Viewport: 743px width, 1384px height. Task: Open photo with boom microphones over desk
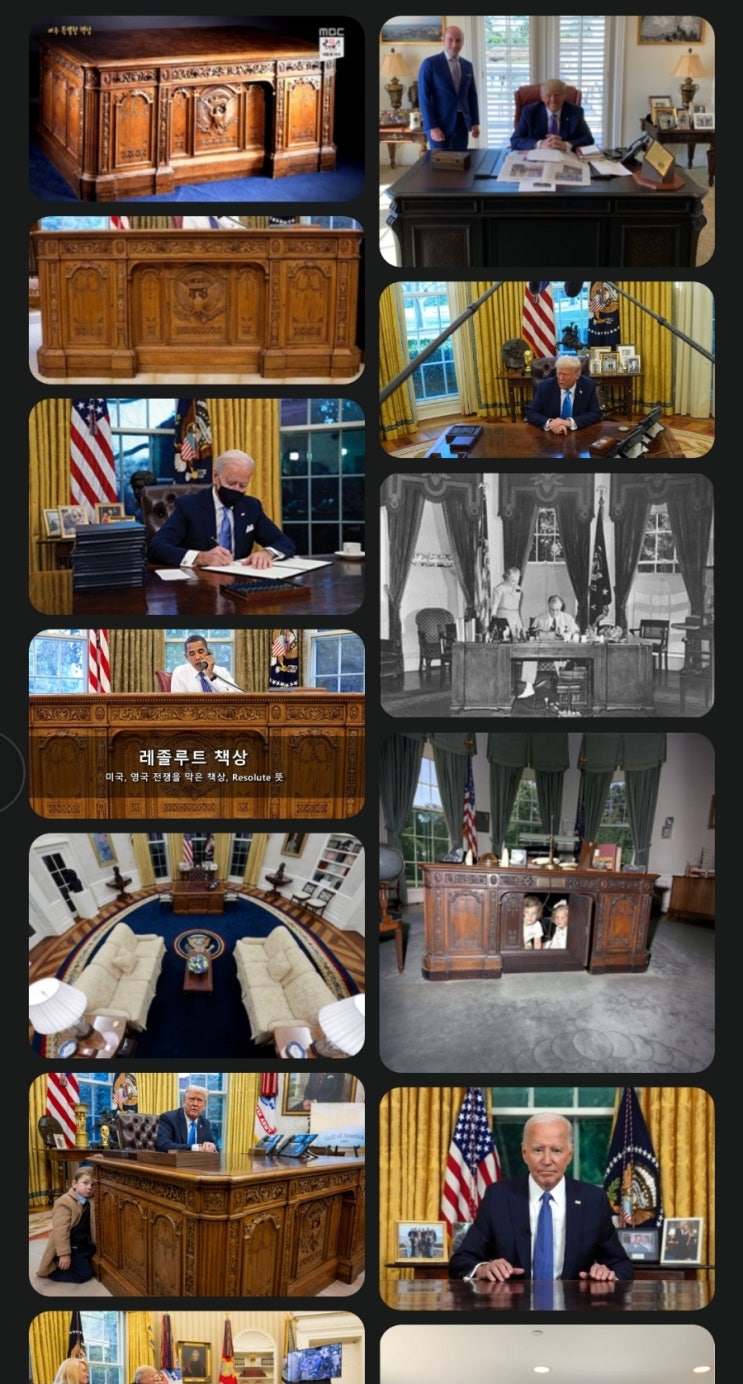click(546, 369)
